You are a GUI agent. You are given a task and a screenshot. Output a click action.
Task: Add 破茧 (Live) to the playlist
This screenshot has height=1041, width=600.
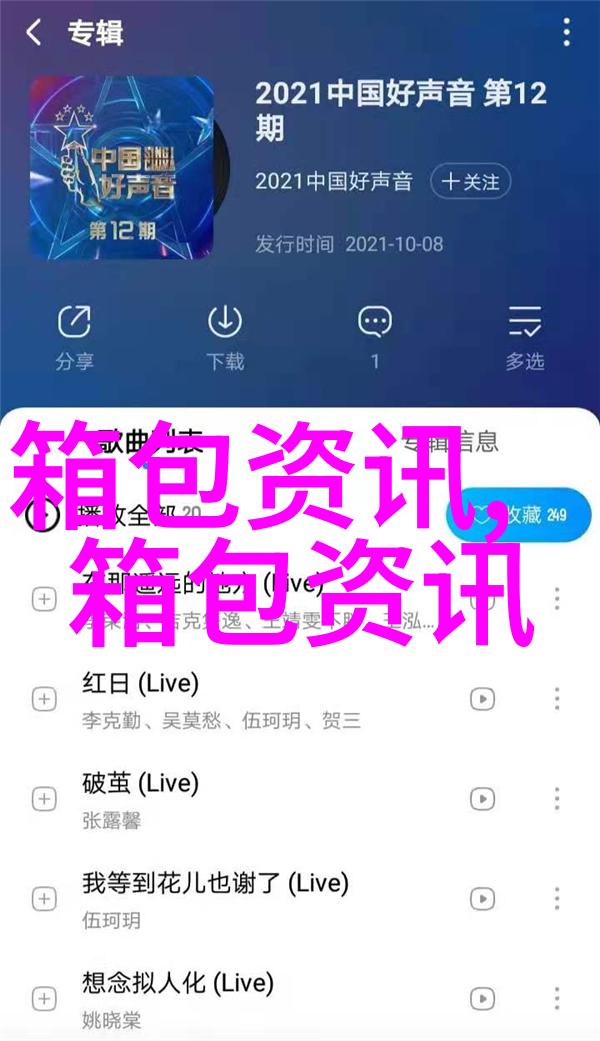coord(43,798)
